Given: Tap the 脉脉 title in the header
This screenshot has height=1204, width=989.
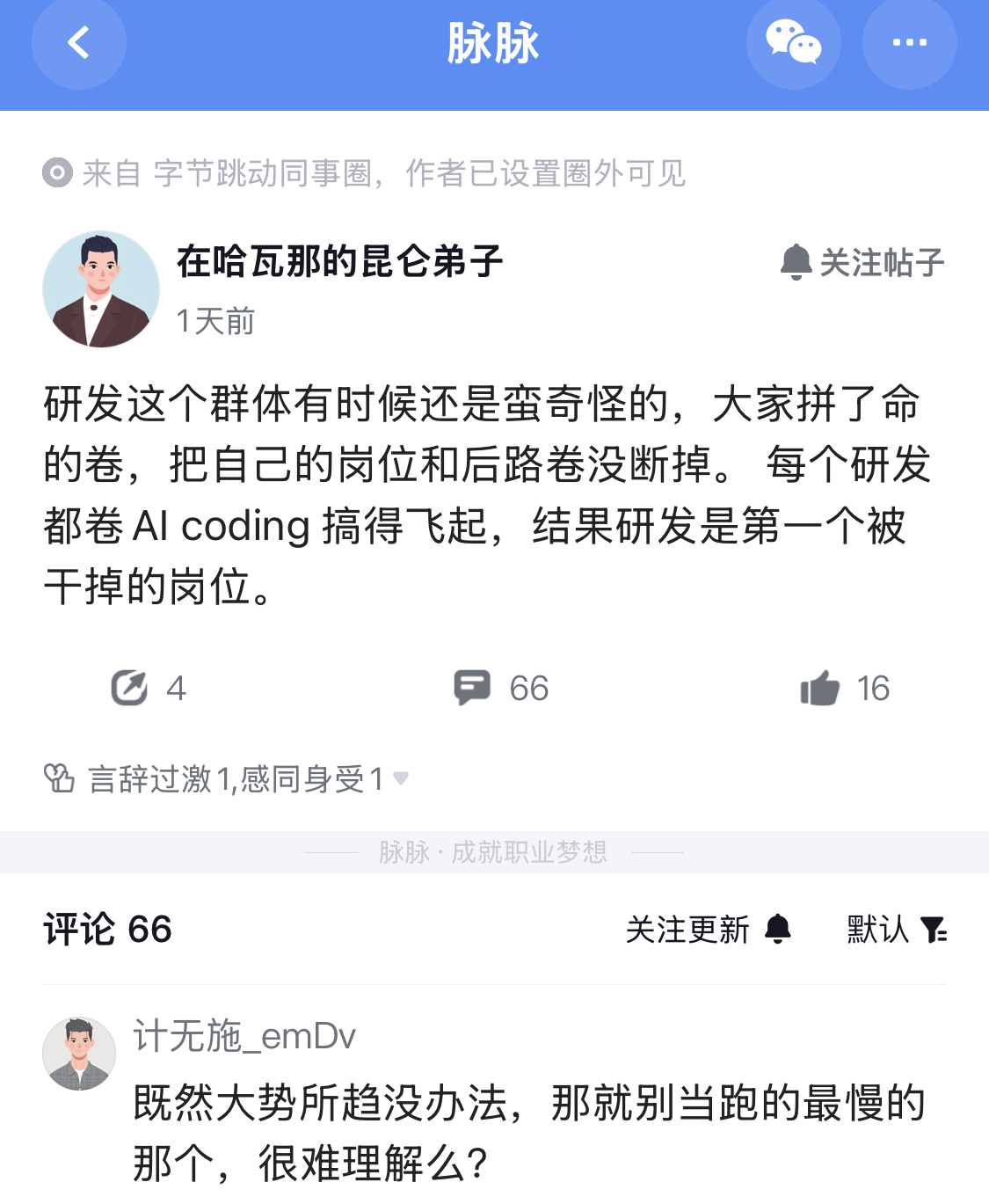Looking at the screenshot, I should [x=493, y=42].
